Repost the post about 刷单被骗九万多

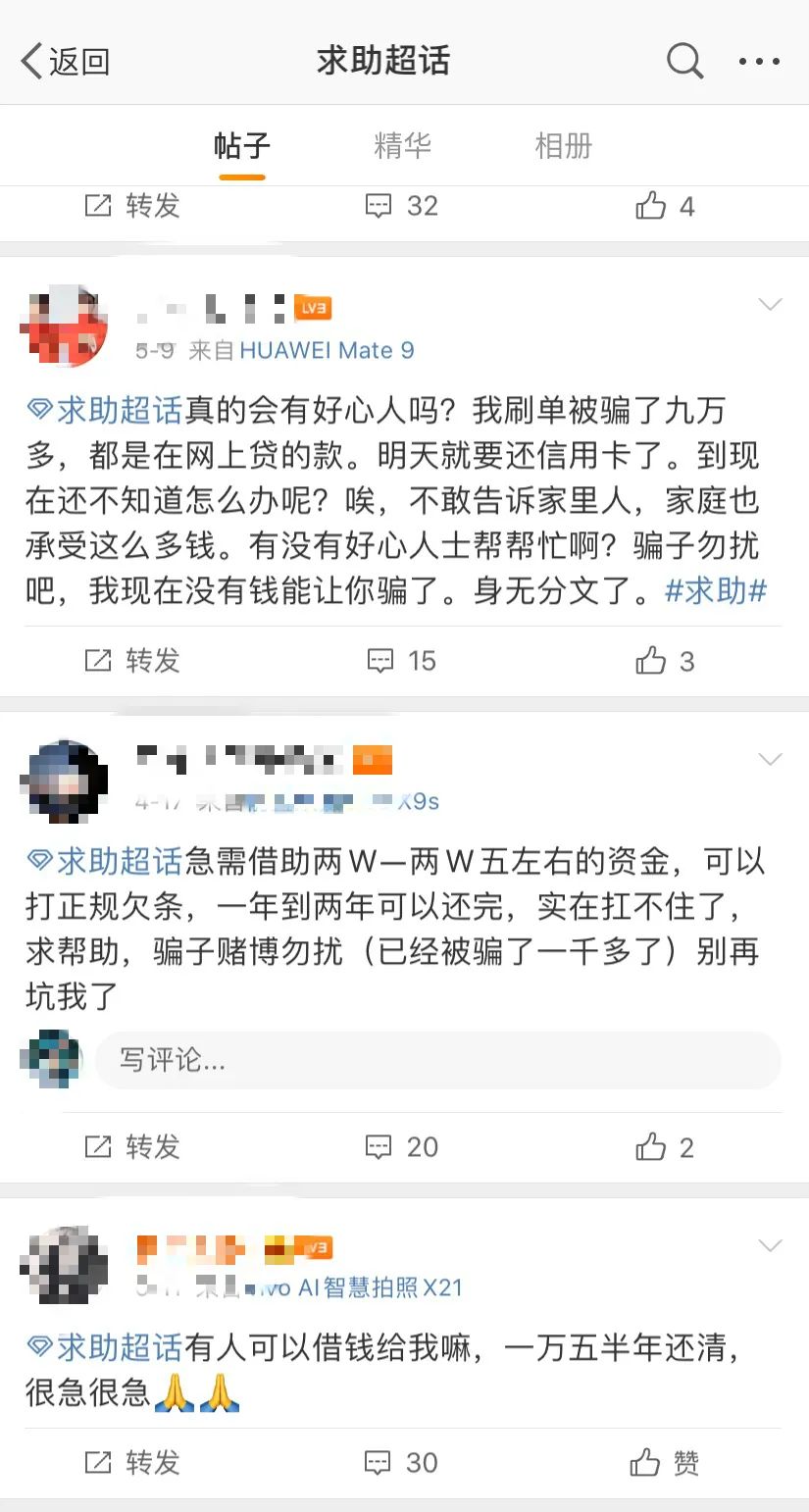pos(132,661)
